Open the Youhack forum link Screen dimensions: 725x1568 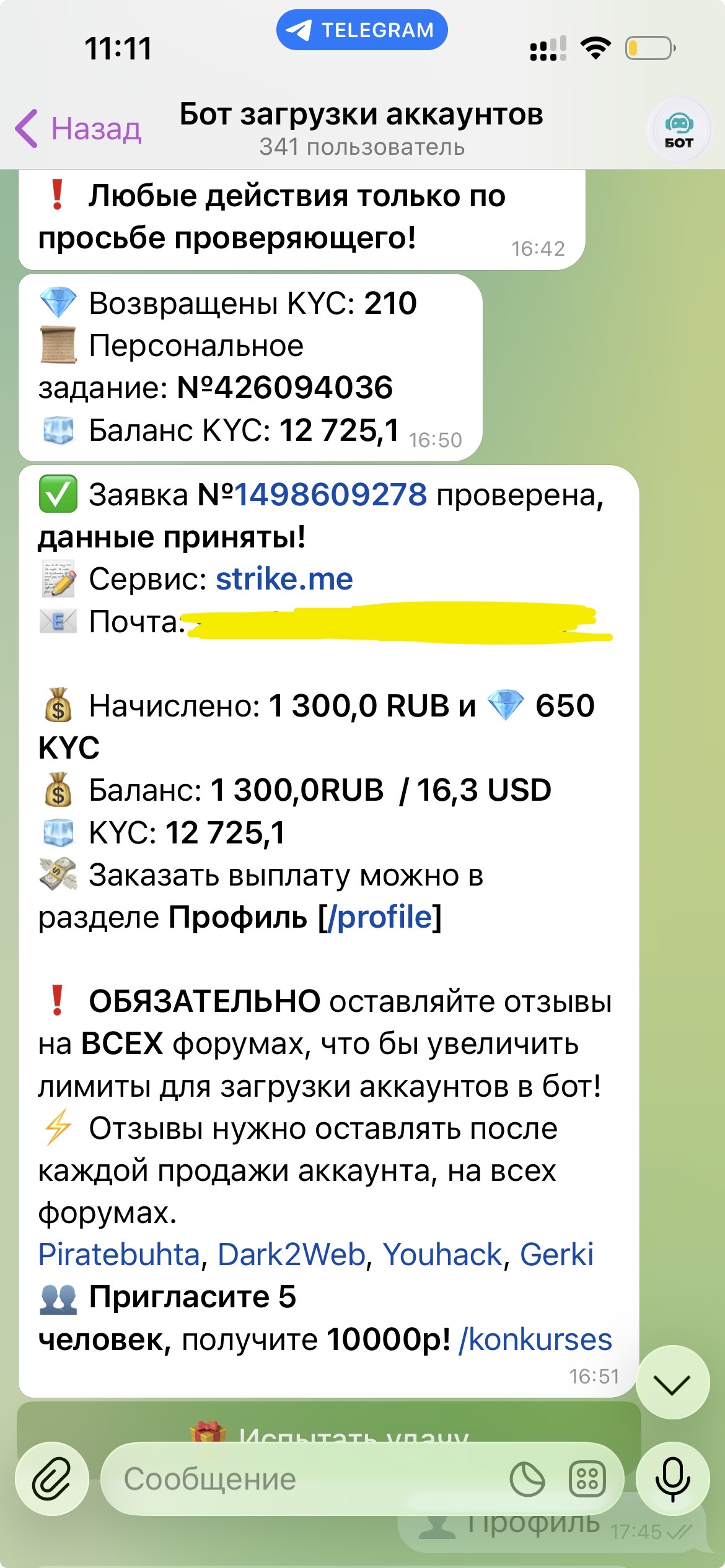pos(442,1255)
